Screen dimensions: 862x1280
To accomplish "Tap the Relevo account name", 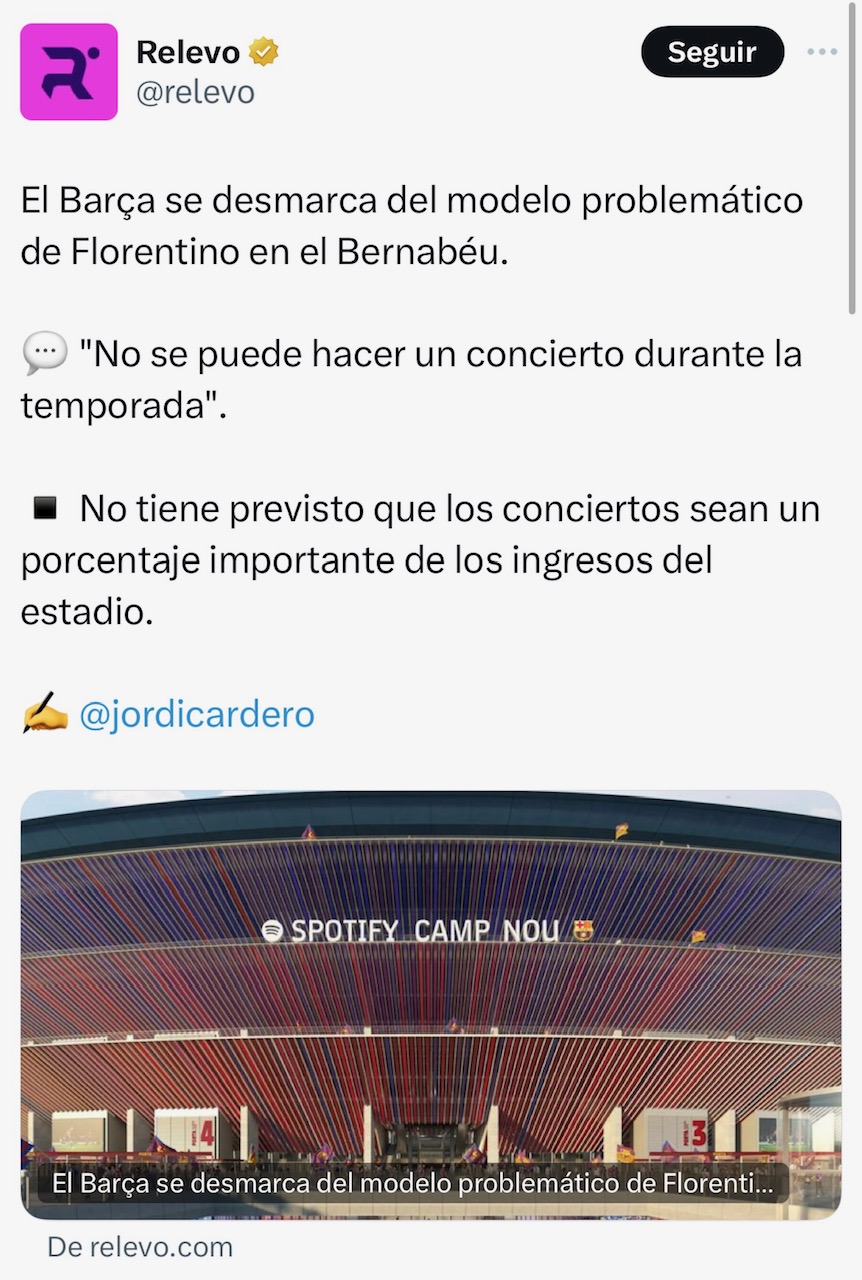I will 187,51.
